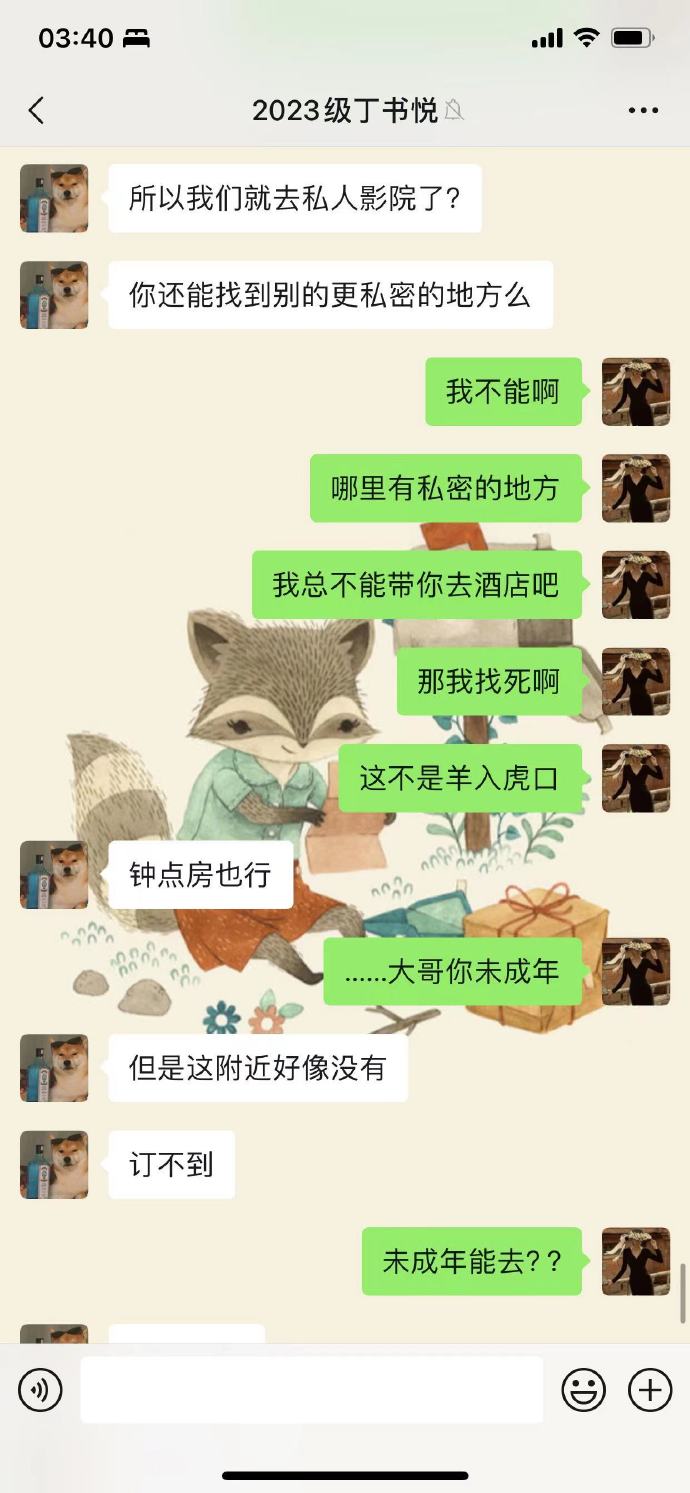The height and width of the screenshot is (1493, 690).
Task: Open my avatar beside 我不能啊
Action: pos(636,392)
